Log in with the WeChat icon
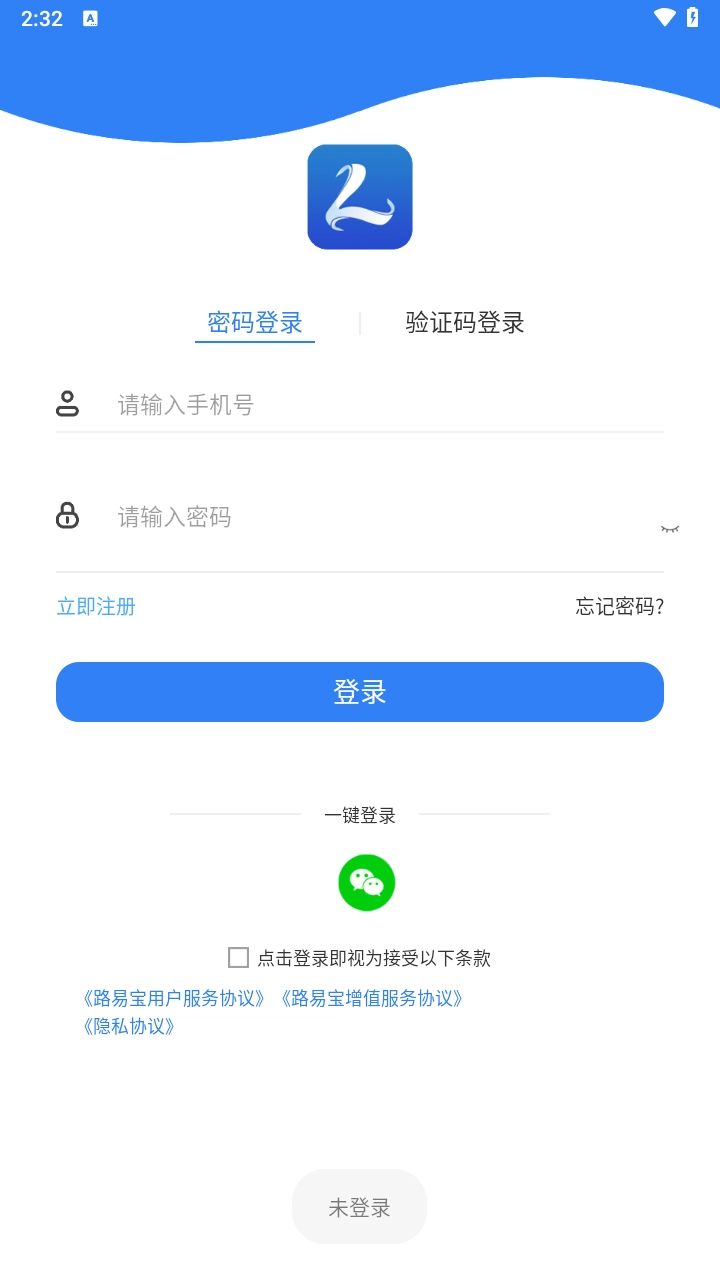The height and width of the screenshot is (1280, 720). (367, 883)
